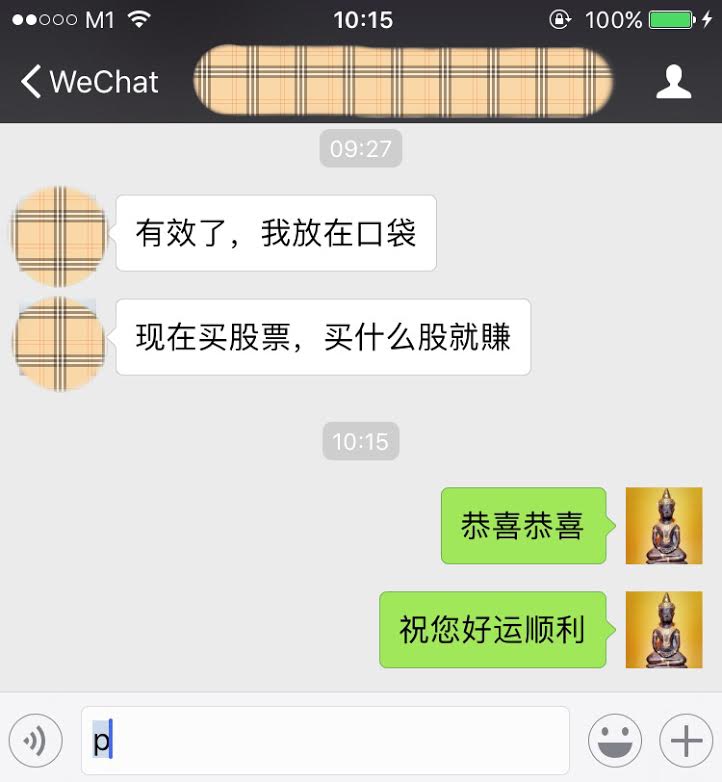Open the emoji sticker panel
Viewport: 722px width, 782px height.
click(x=614, y=741)
